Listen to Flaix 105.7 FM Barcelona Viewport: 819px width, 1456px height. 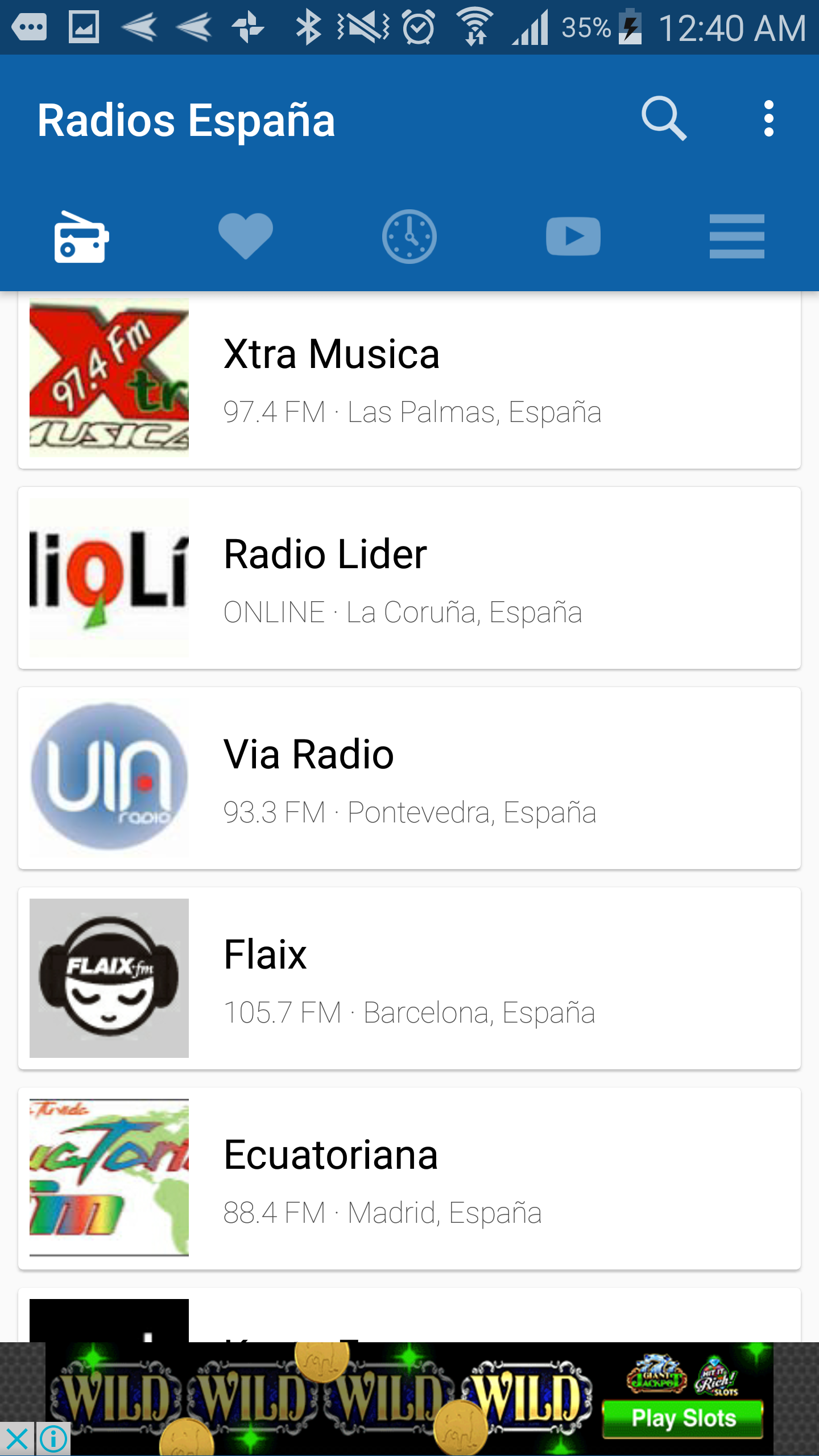coord(409,978)
